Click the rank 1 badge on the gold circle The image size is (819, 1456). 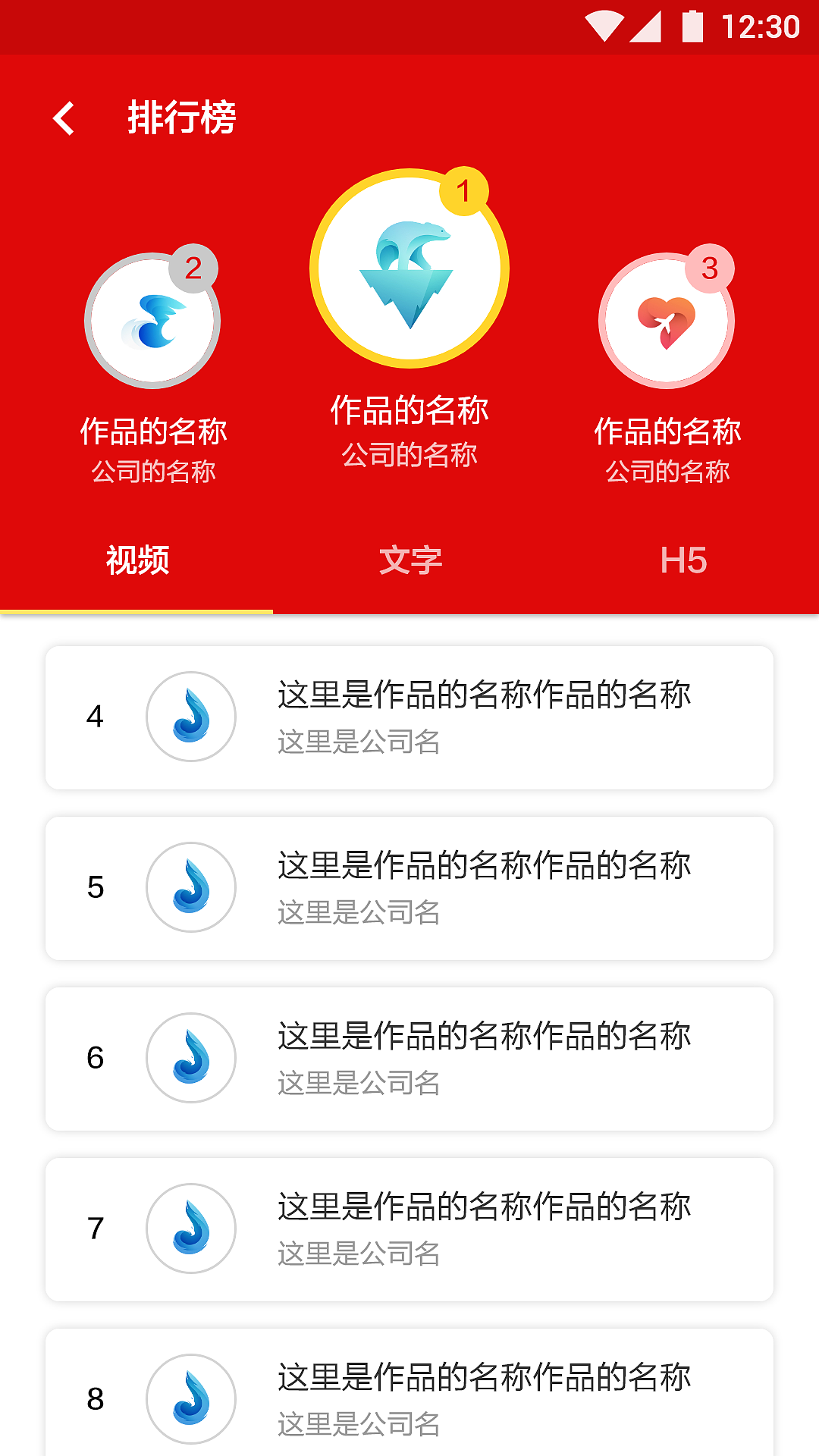click(x=464, y=192)
